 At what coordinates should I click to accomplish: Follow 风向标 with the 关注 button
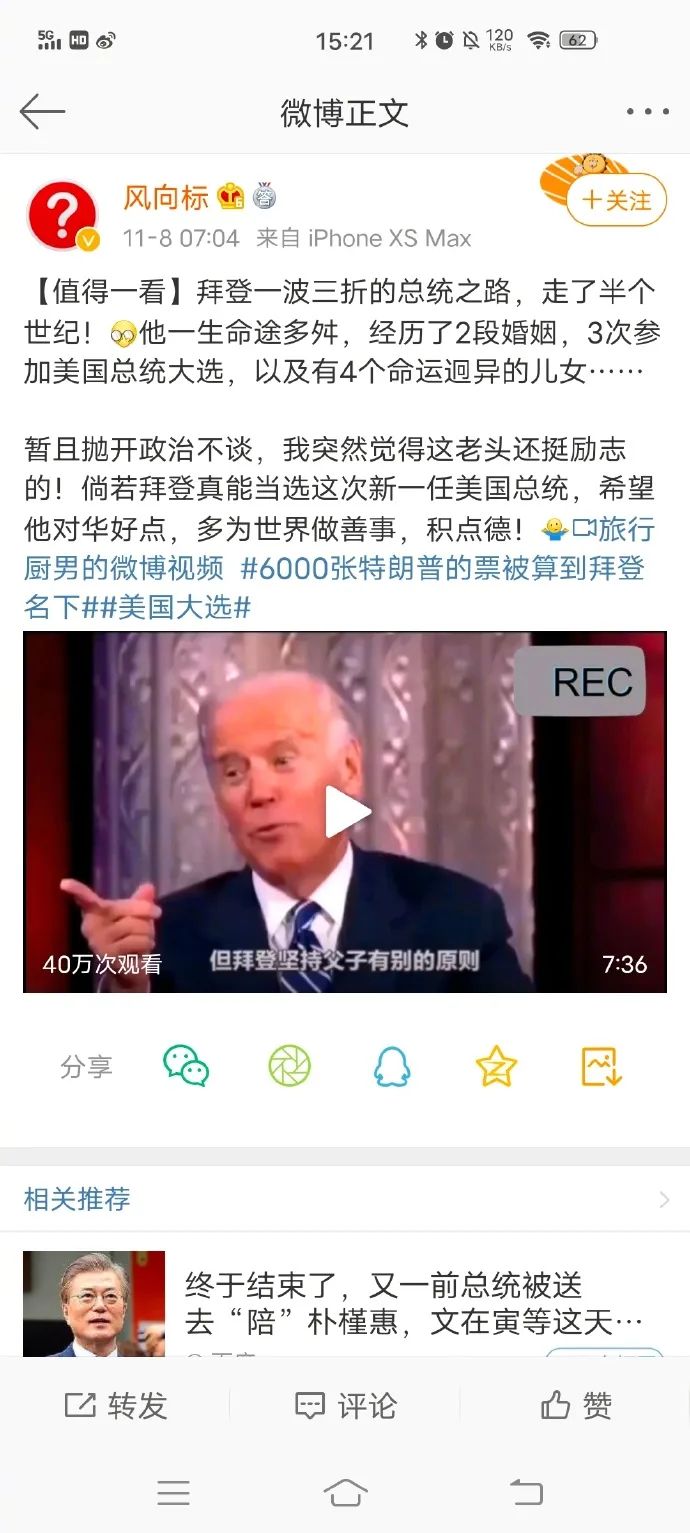point(616,201)
